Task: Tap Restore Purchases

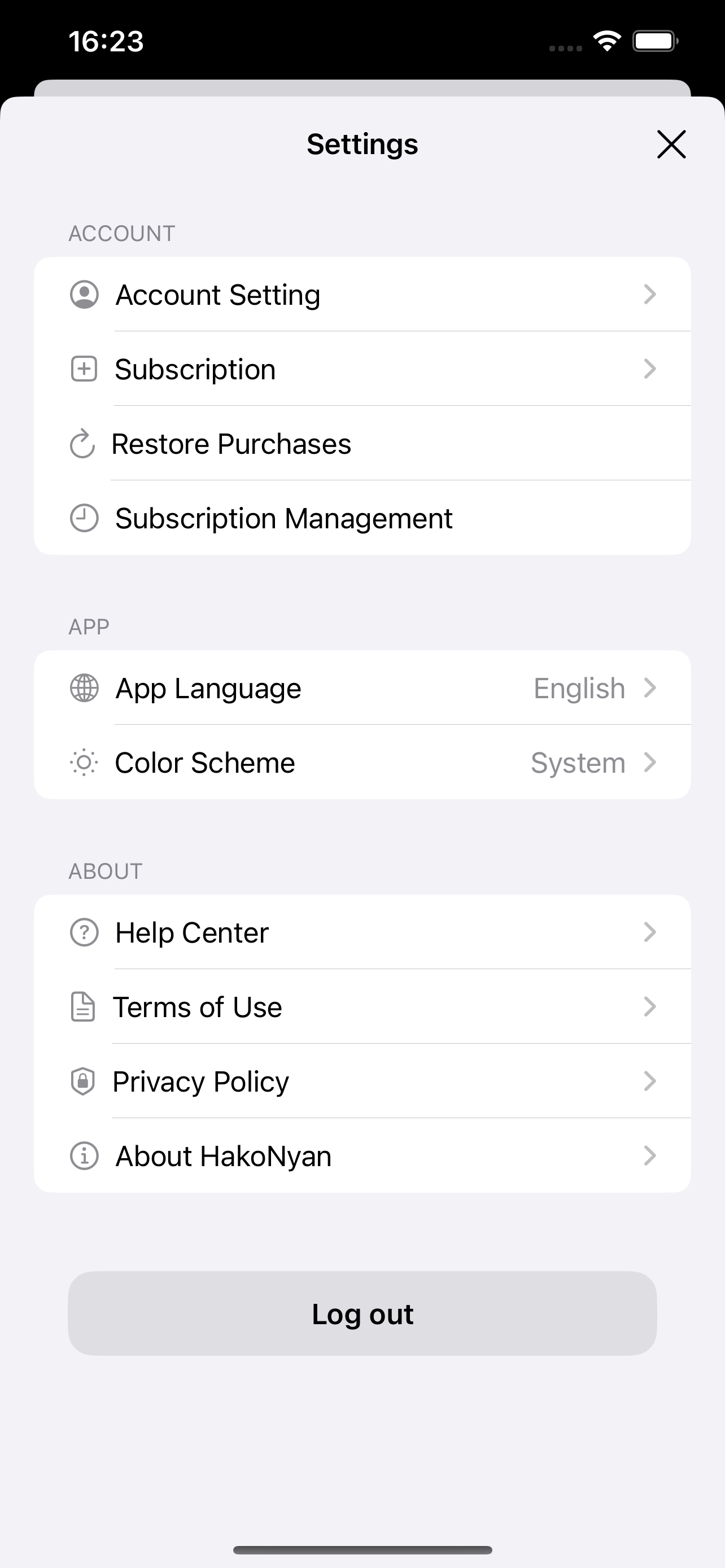Action: (x=362, y=443)
